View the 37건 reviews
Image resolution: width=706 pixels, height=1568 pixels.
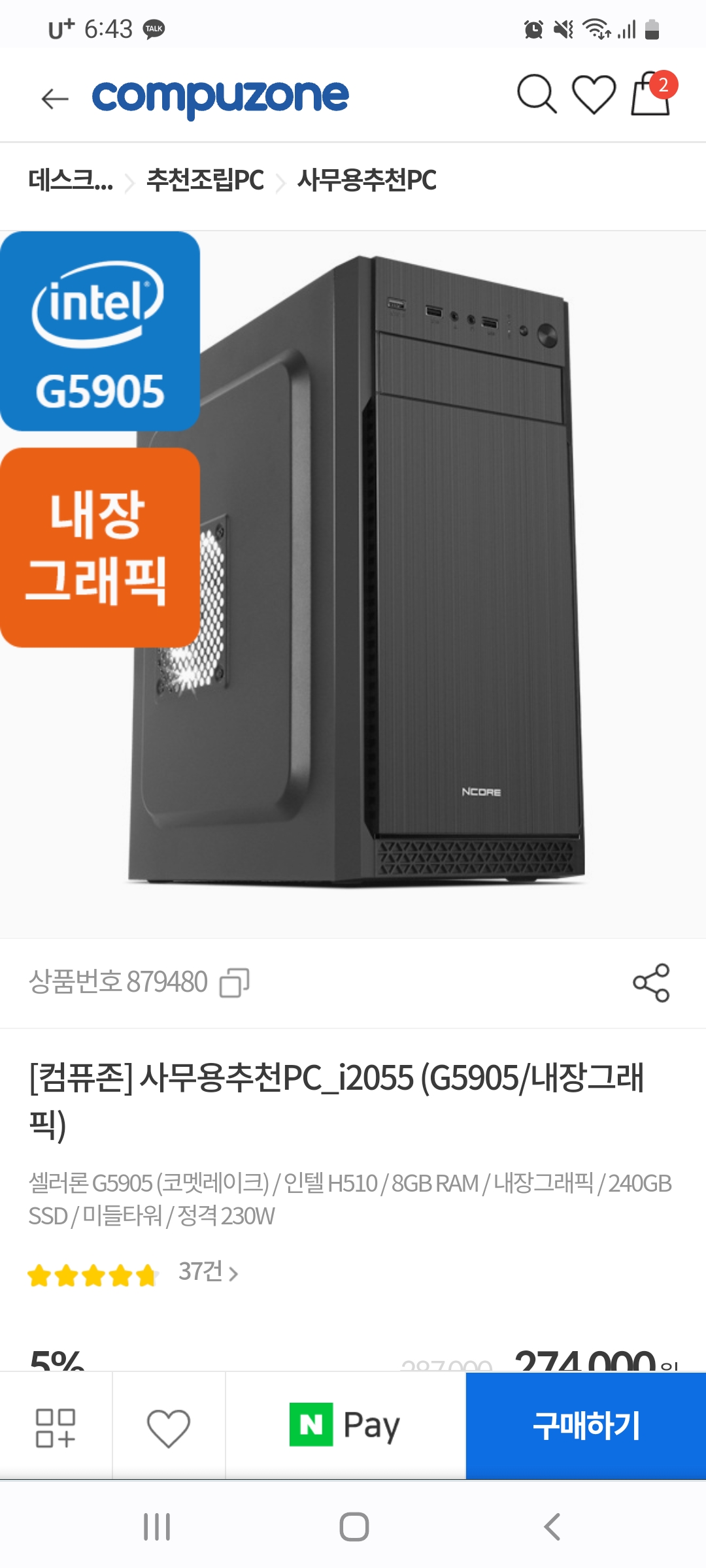(208, 1272)
